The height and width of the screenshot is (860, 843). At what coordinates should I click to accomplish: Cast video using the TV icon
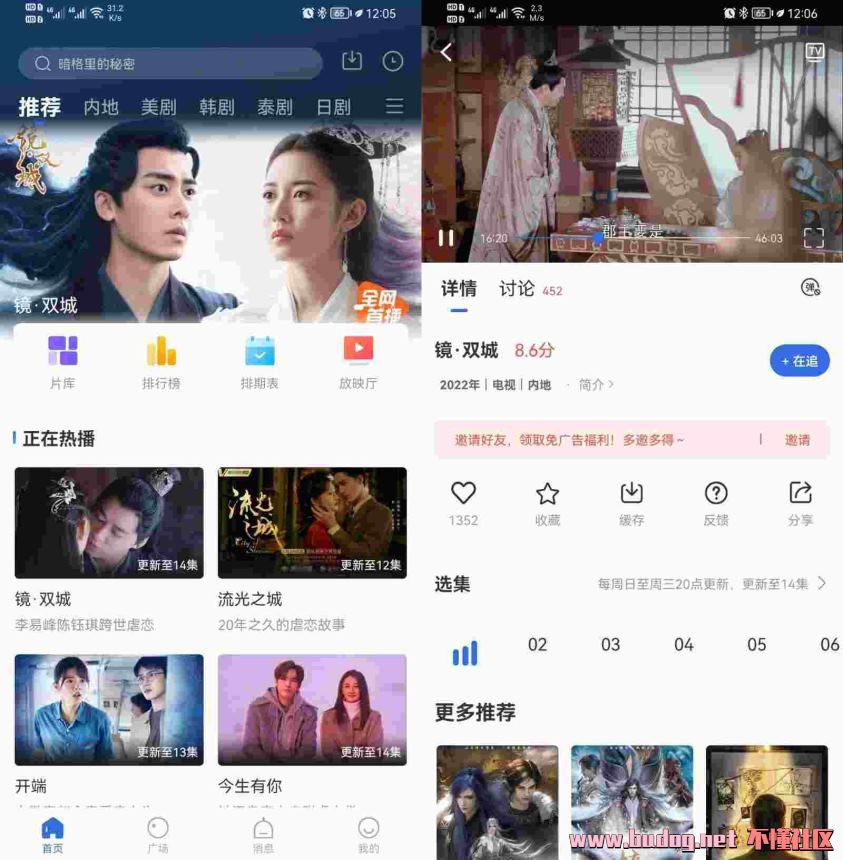coord(815,52)
